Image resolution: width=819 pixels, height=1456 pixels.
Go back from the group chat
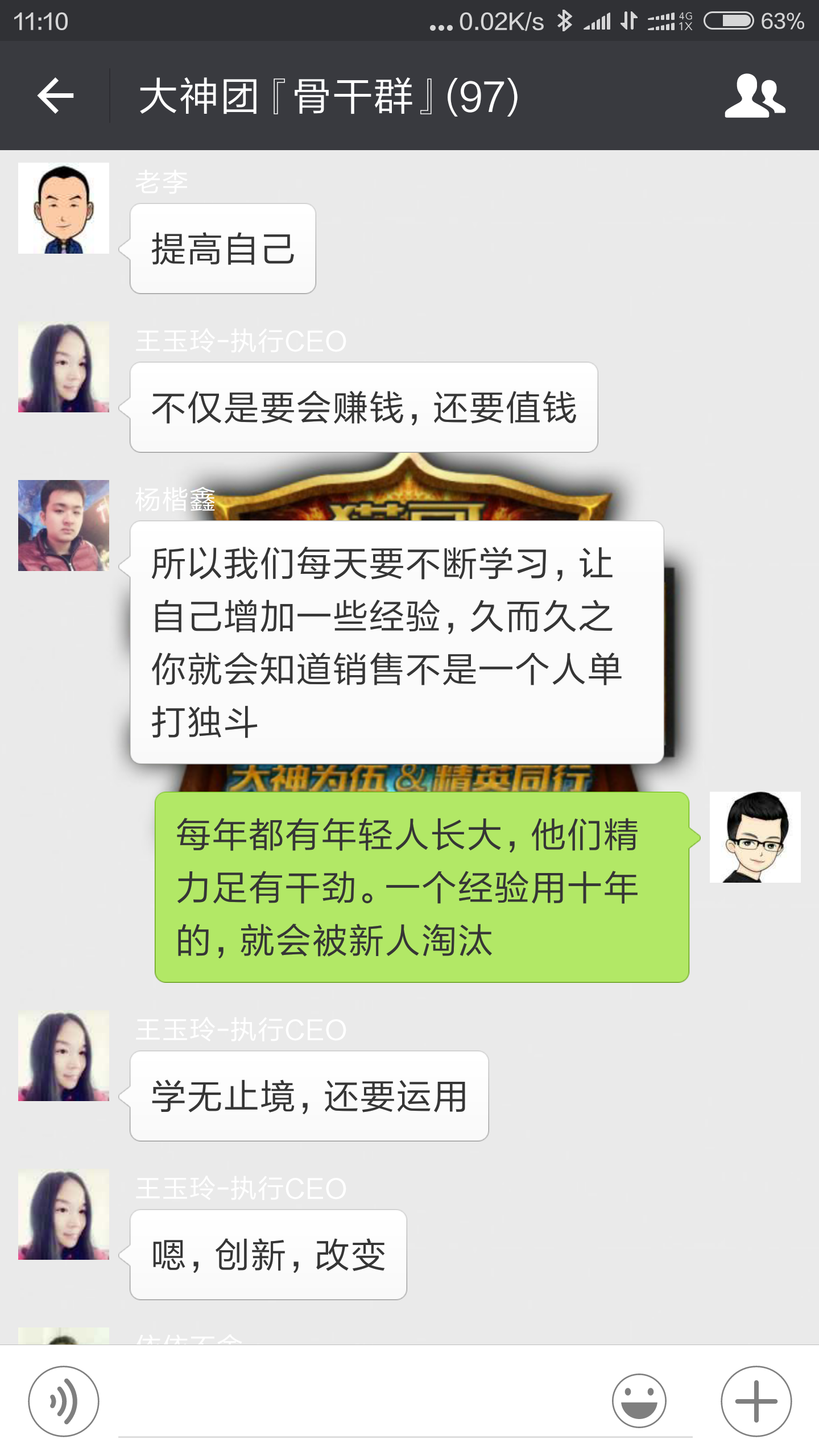(55, 96)
